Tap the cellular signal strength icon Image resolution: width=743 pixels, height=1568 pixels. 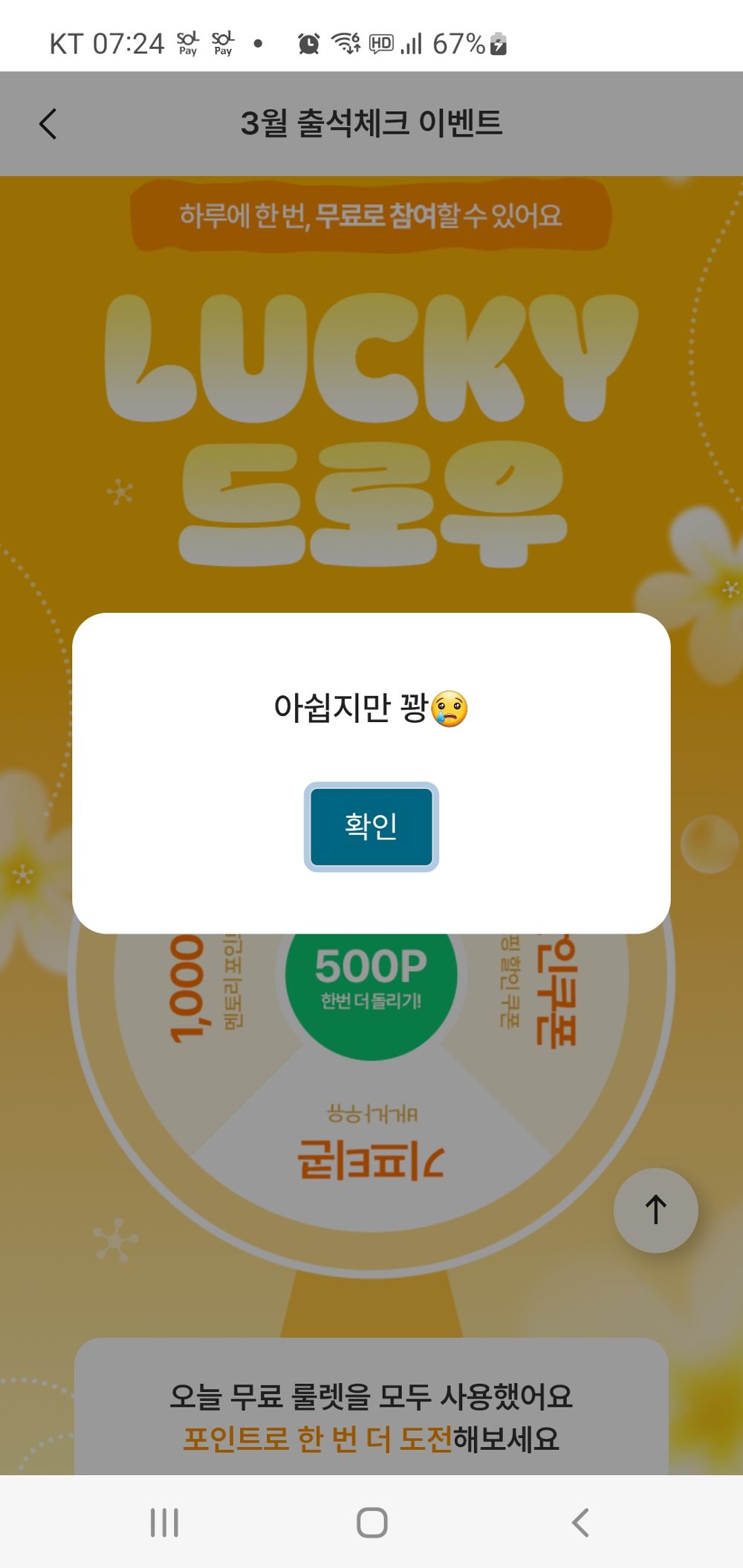(x=412, y=42)
